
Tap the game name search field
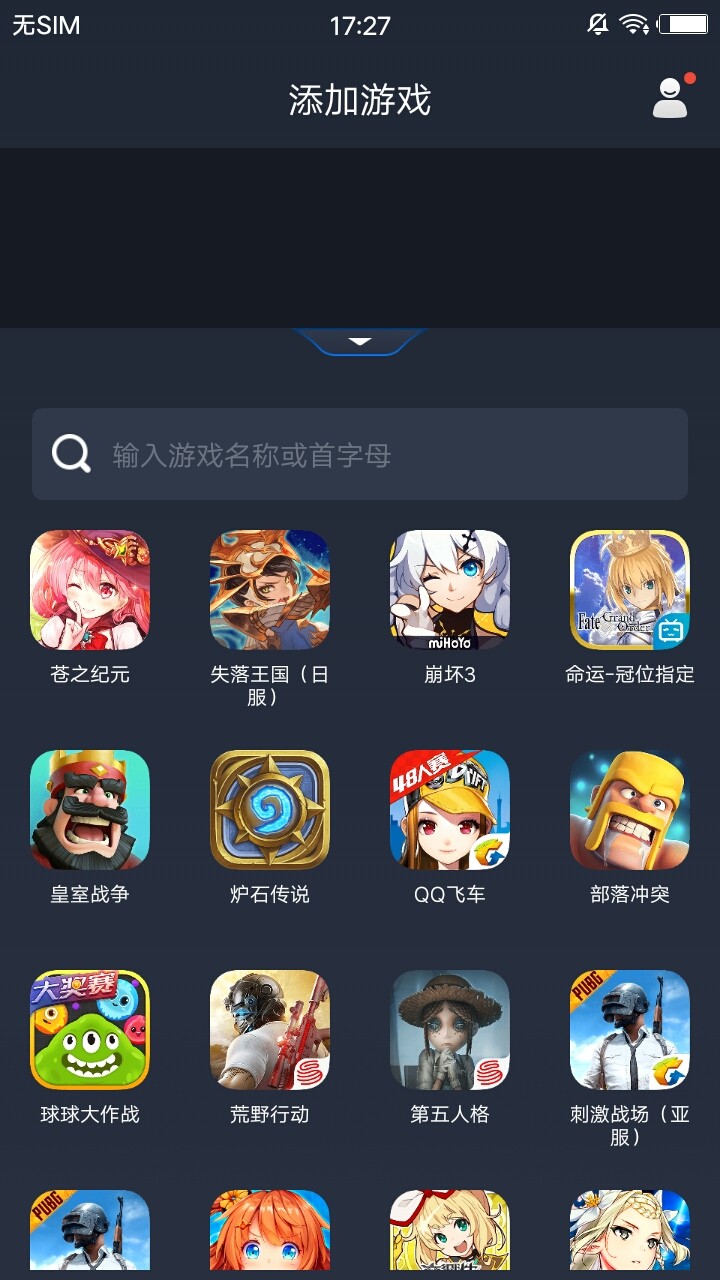coord(360,454)
